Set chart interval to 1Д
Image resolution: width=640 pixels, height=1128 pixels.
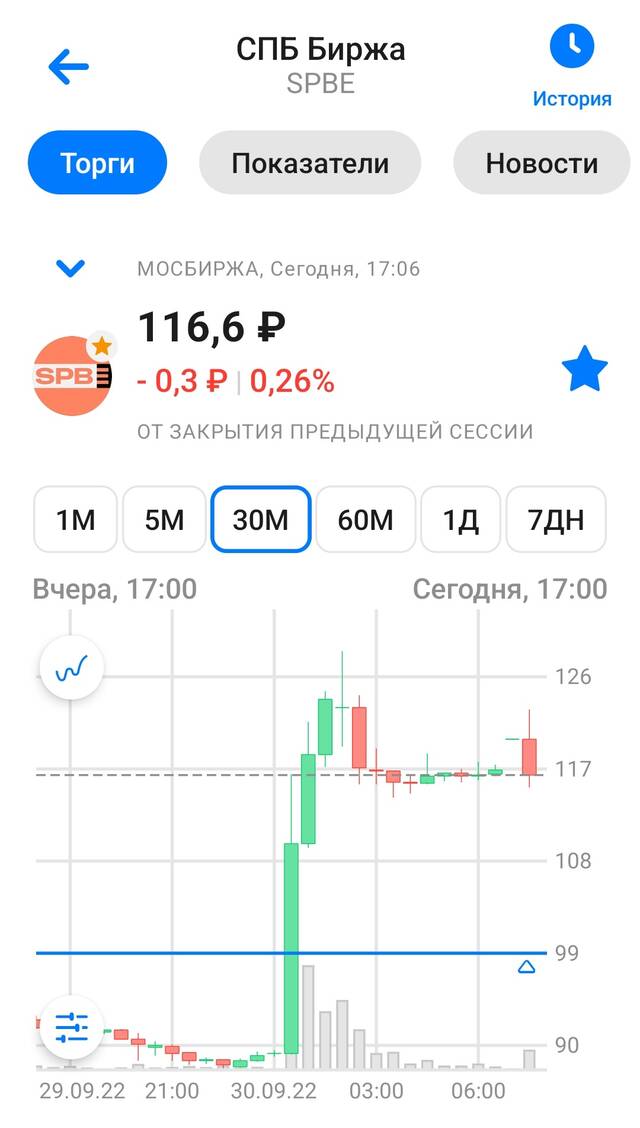(460, 519)
